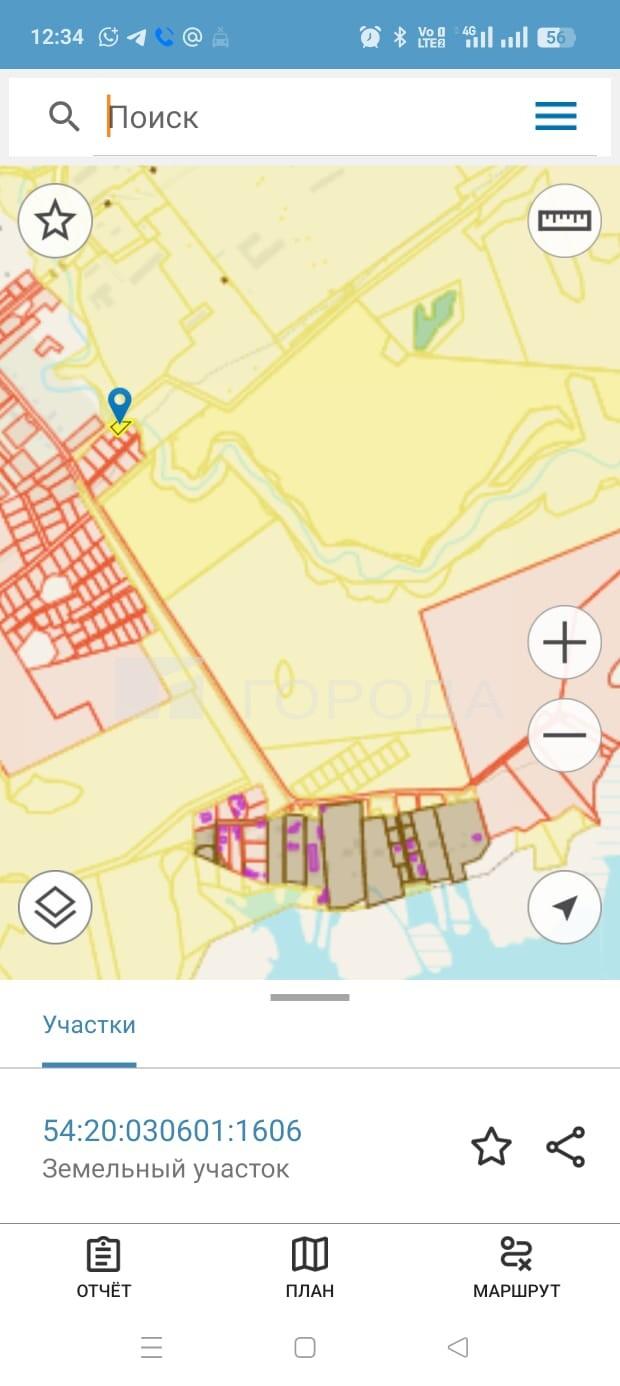Image resolution: width=620 pixels, height=1386 pixels.
Task: Open the Отчёт report
Action: pos(104,1267)
